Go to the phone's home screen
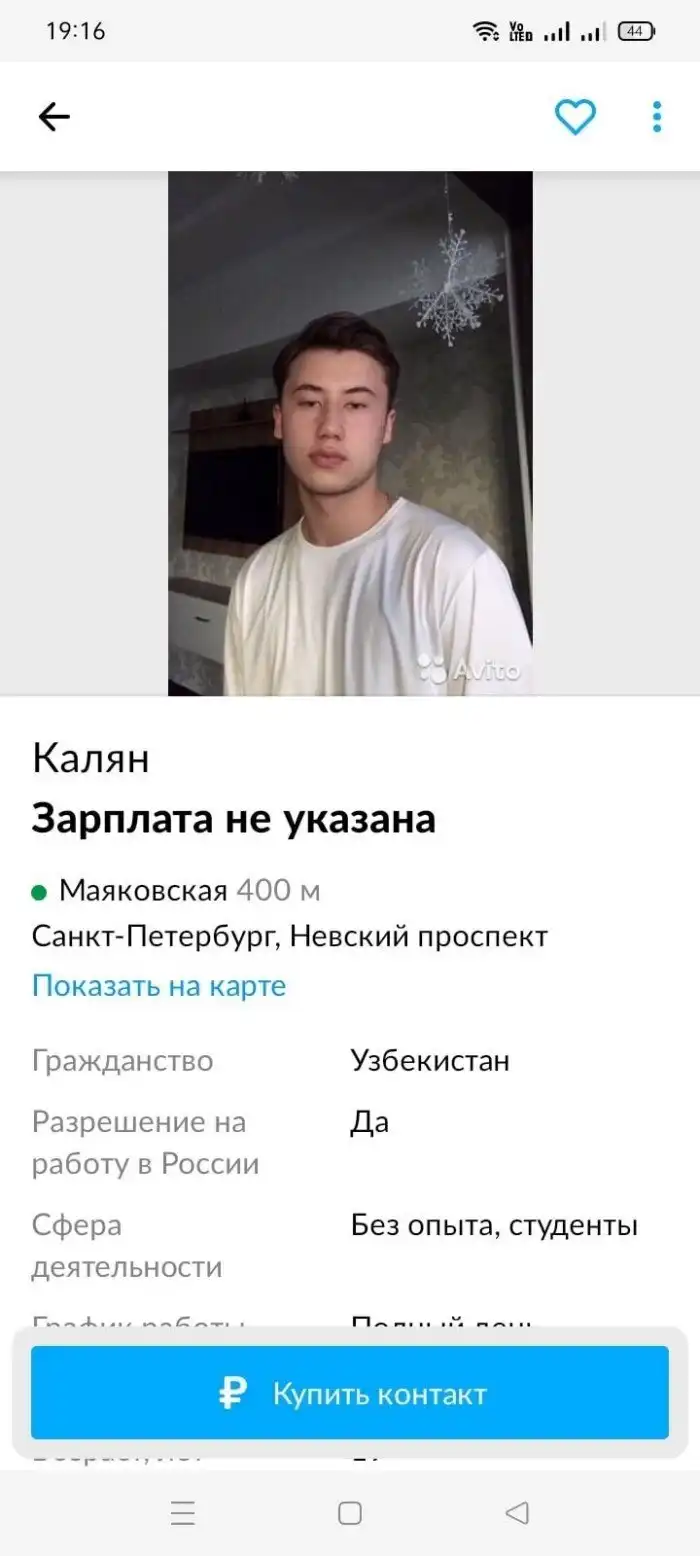The image size is (700, 1556). point(350,1514)
